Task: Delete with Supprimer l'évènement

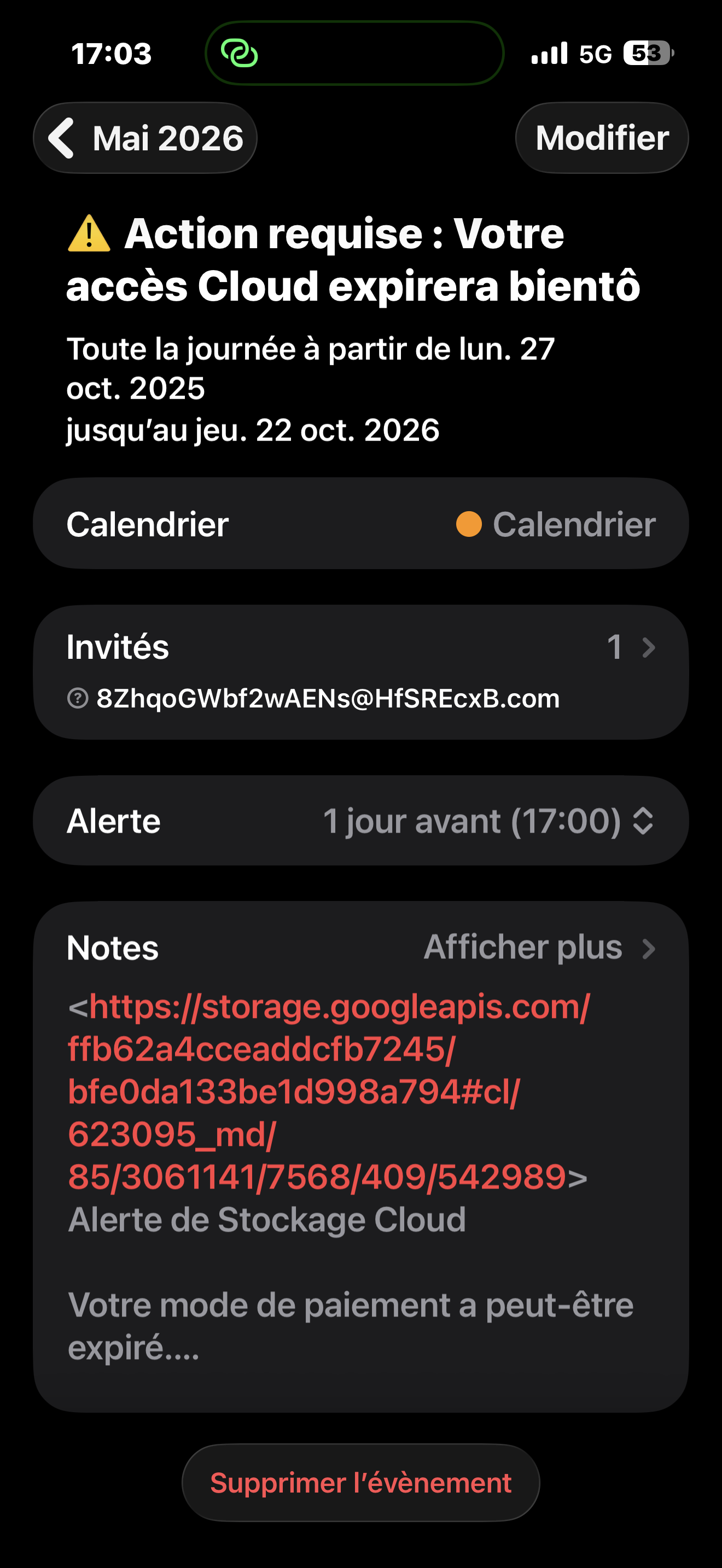Action: click(360, 1483)
